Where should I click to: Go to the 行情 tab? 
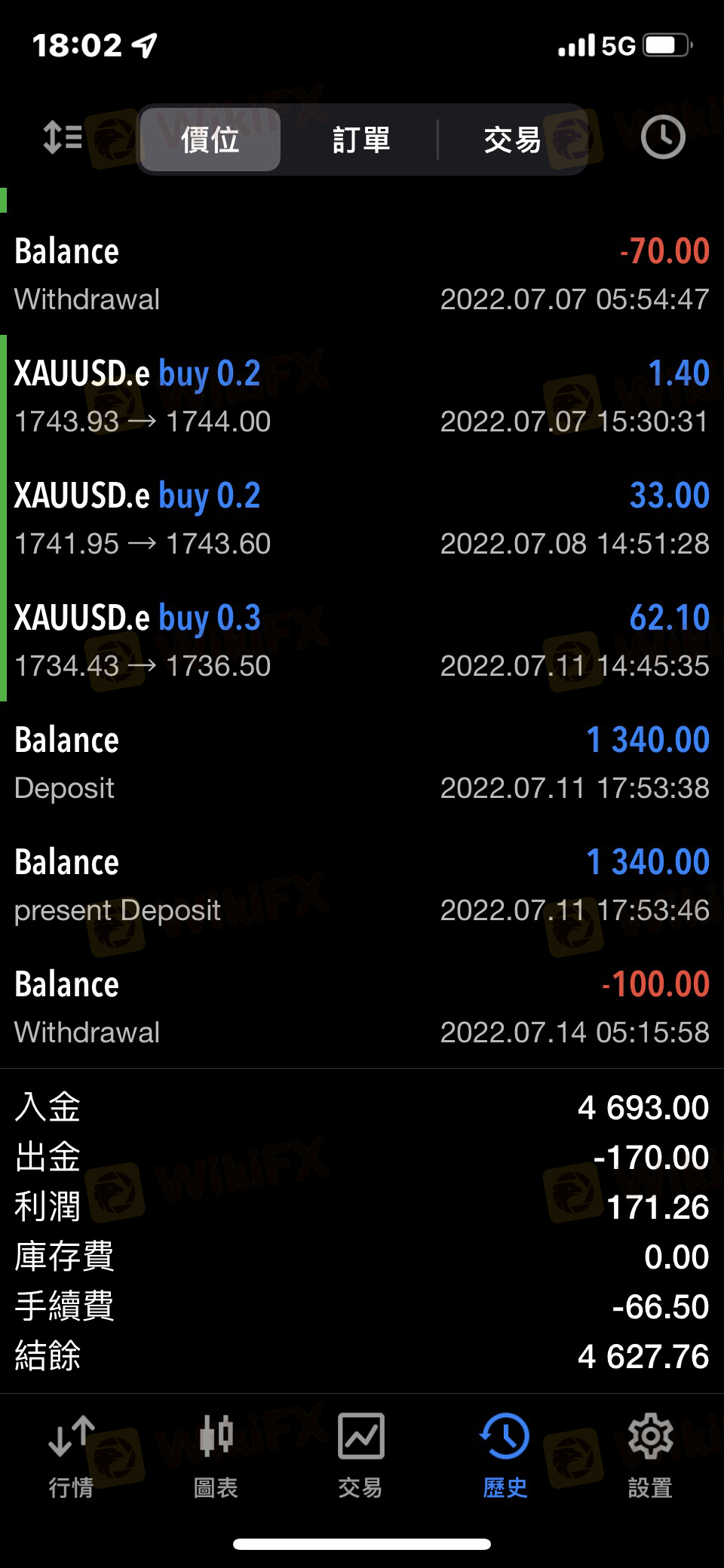click(71, 1456)
